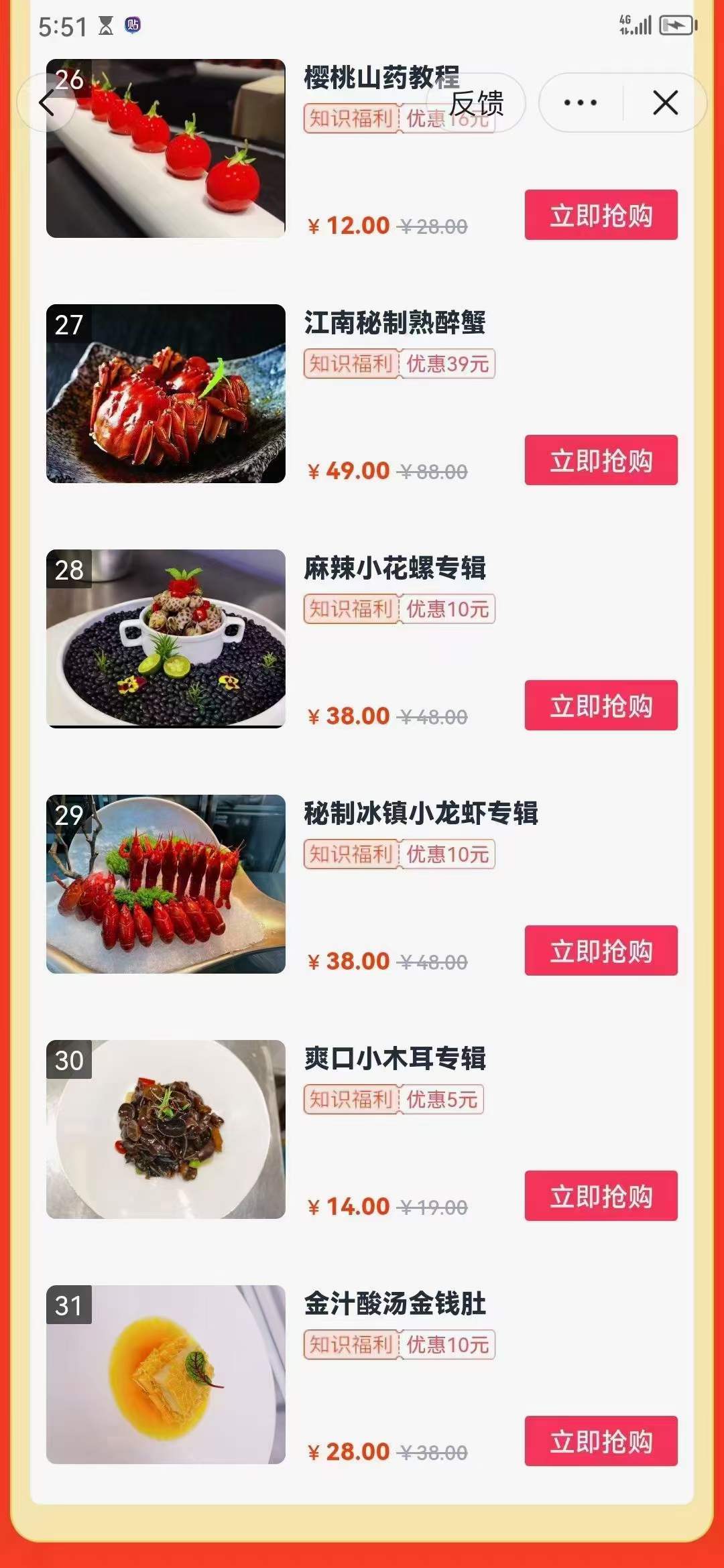Tap the 反馈 feedback label

[x=479, y=102]
